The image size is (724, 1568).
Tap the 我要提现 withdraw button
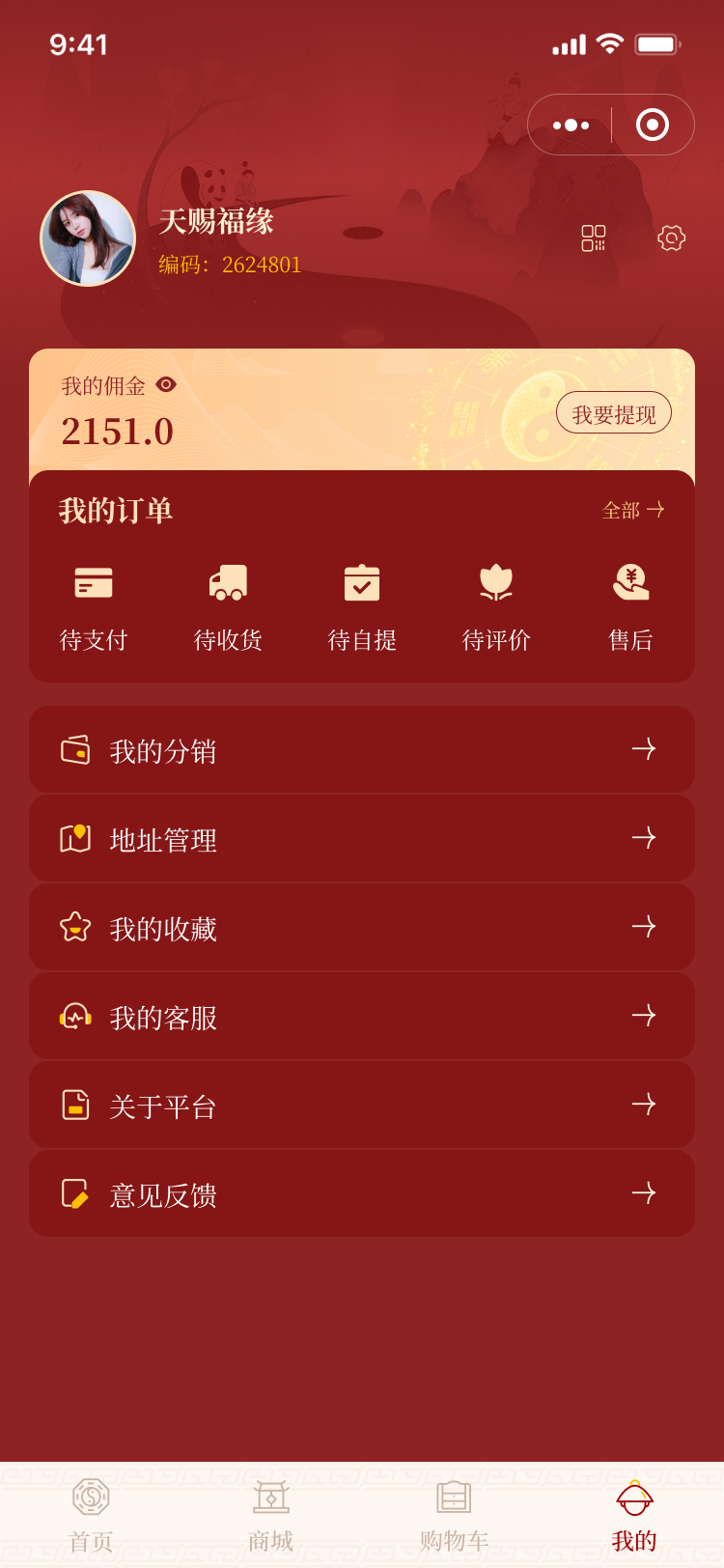click(613, 413)
